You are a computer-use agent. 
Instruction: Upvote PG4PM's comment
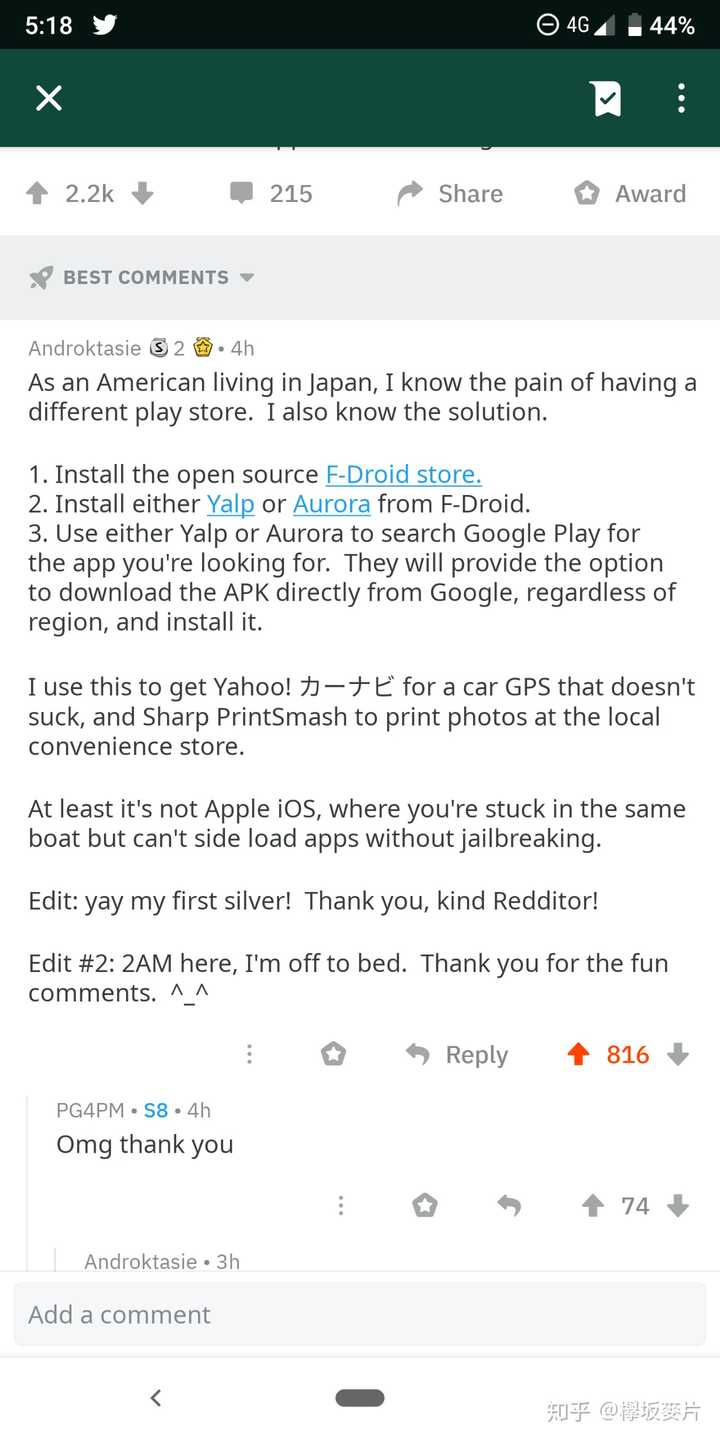(593, 1206)
